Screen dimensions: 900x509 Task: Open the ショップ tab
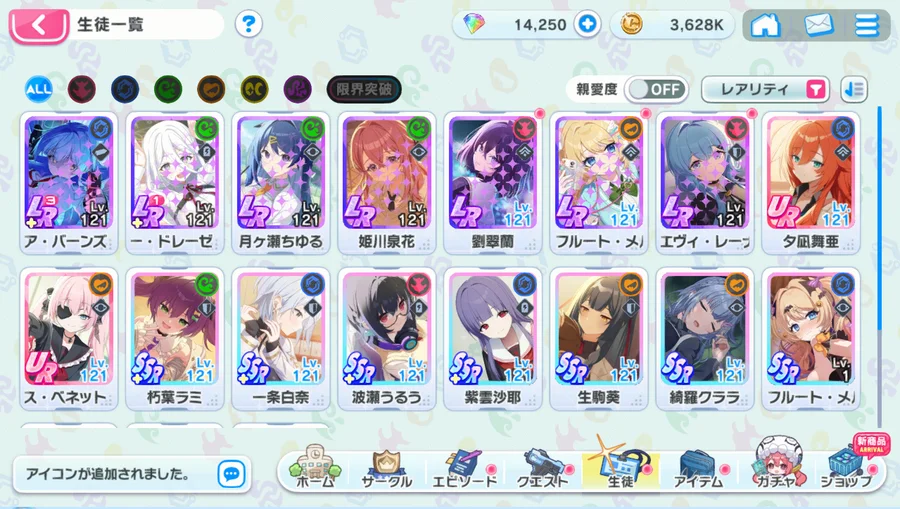850,469
